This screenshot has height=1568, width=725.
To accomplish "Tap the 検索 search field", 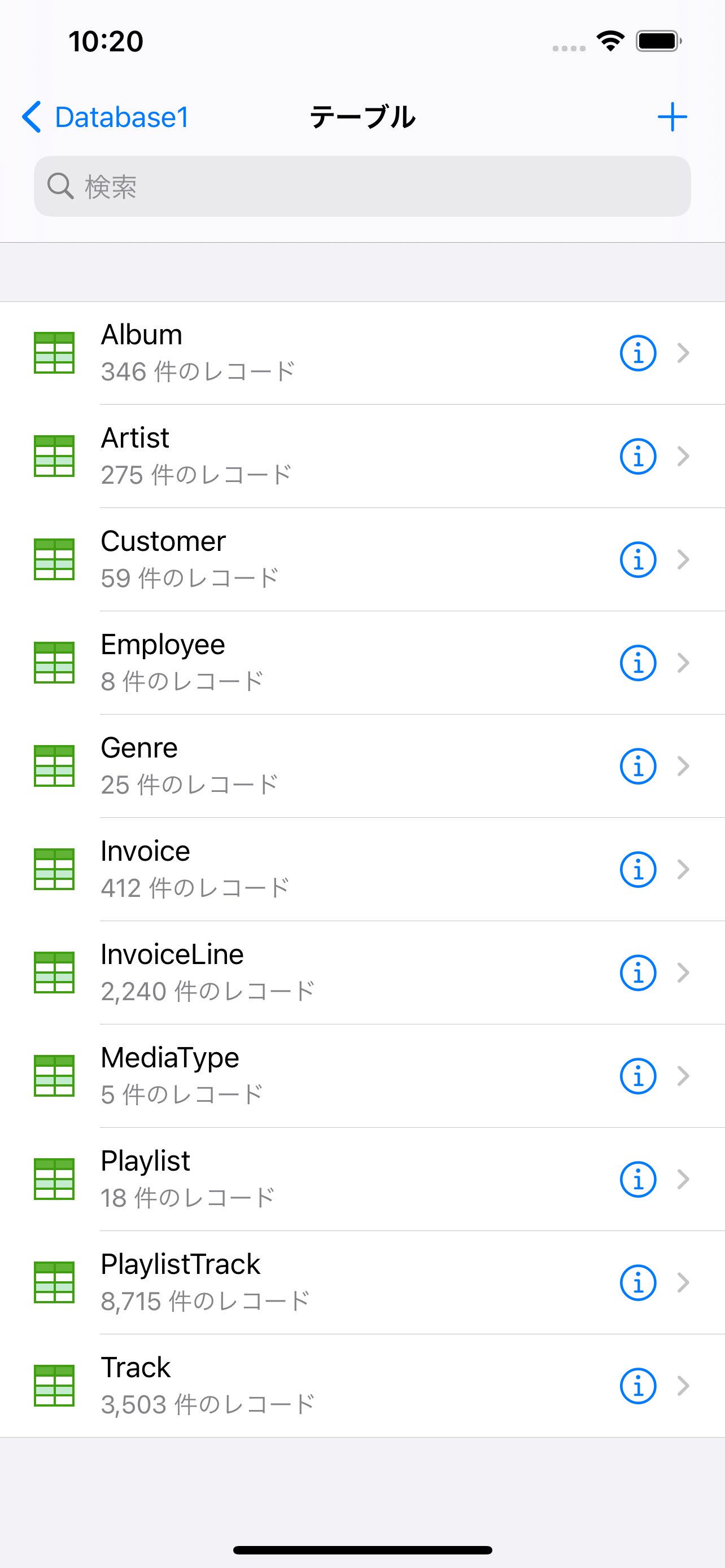I will click(362, 186).
